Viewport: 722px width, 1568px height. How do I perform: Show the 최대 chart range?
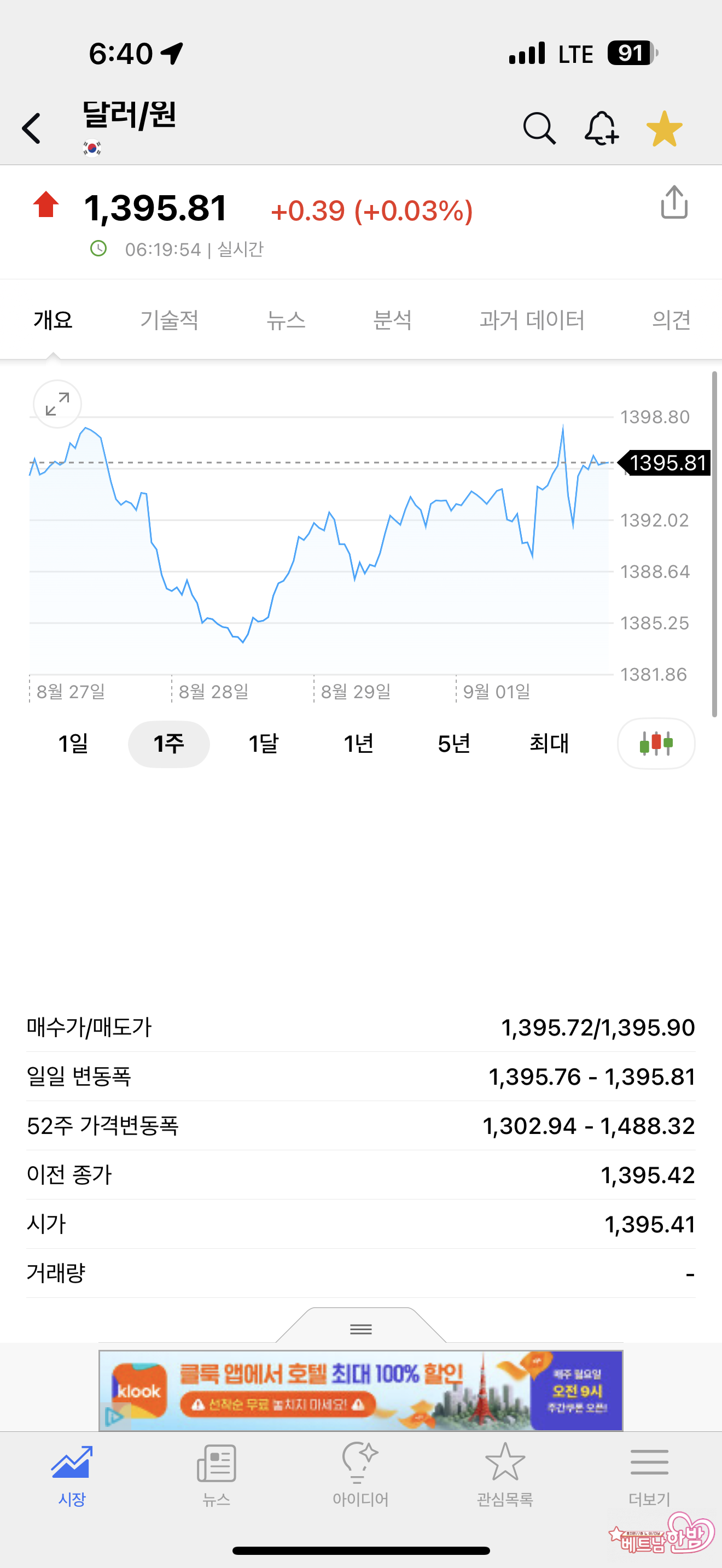[549, 743]
